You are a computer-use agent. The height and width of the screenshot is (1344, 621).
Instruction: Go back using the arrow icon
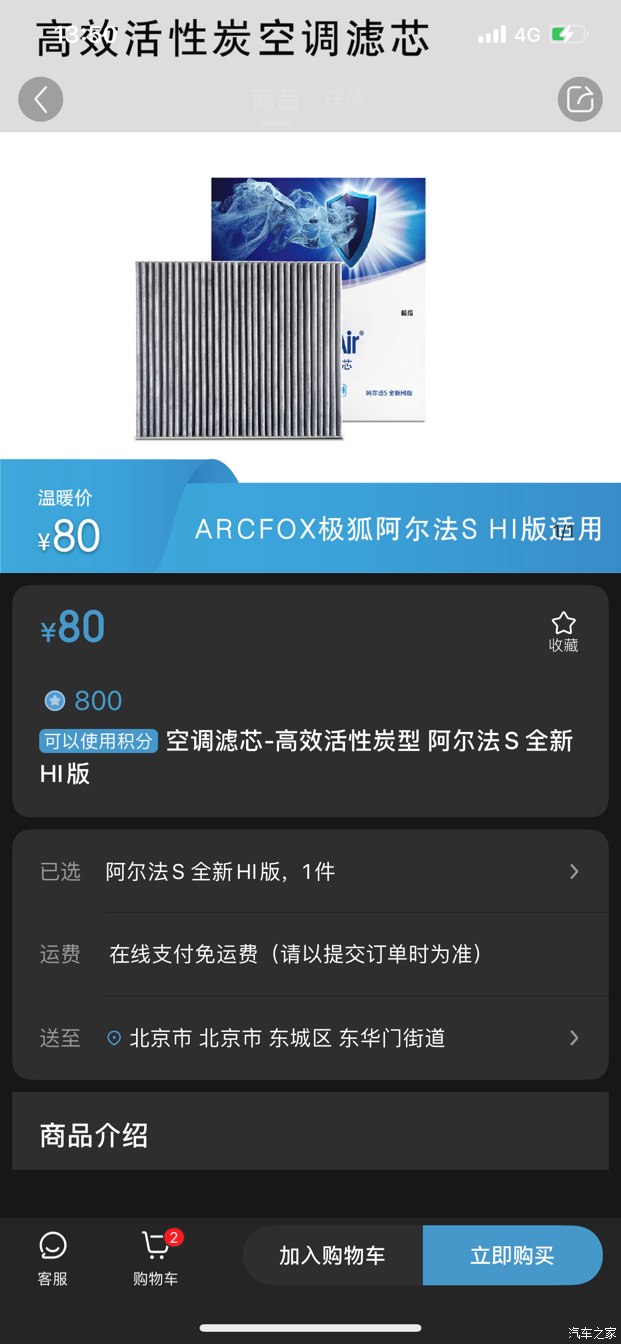[41, 99]
